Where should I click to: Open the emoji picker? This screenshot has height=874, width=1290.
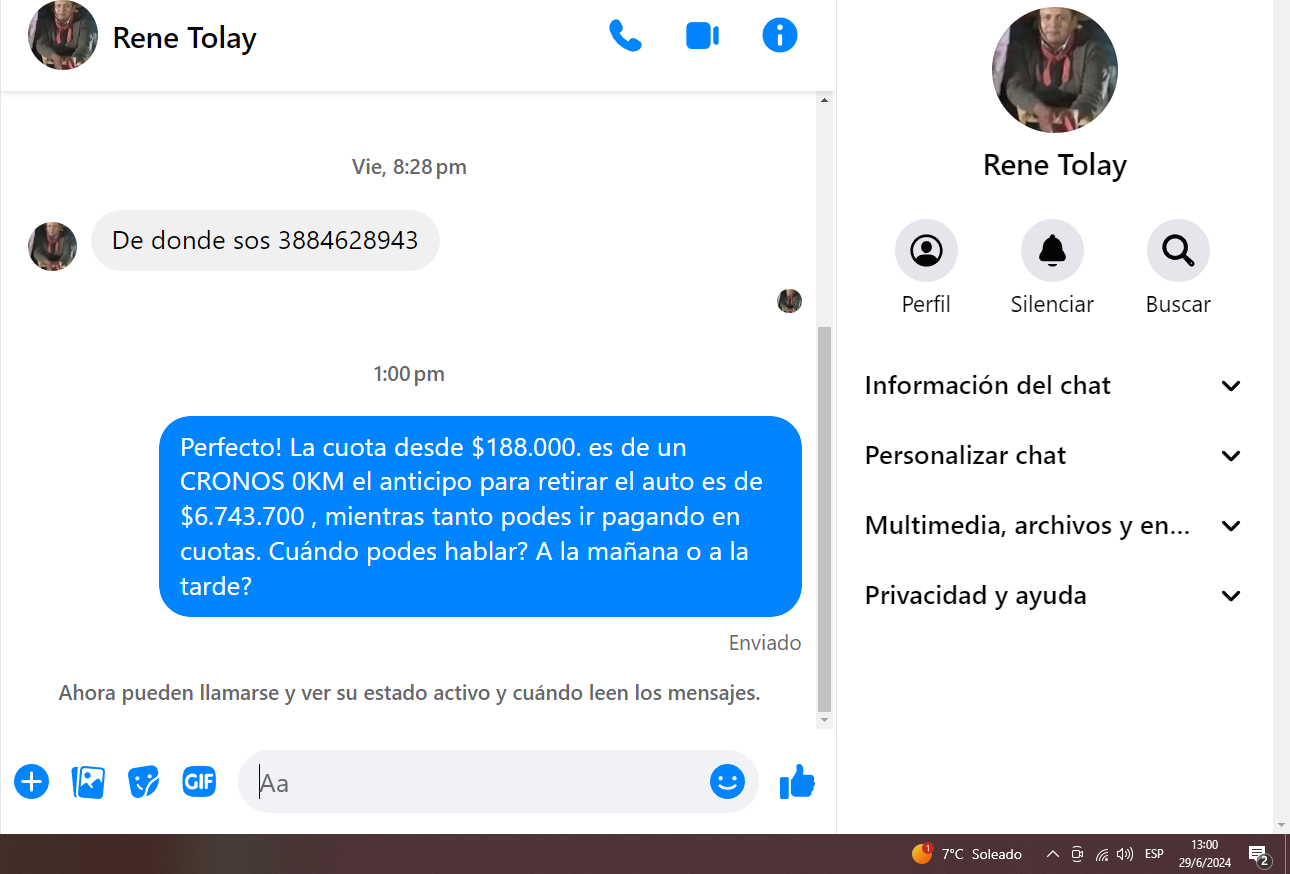click(727, 781)
